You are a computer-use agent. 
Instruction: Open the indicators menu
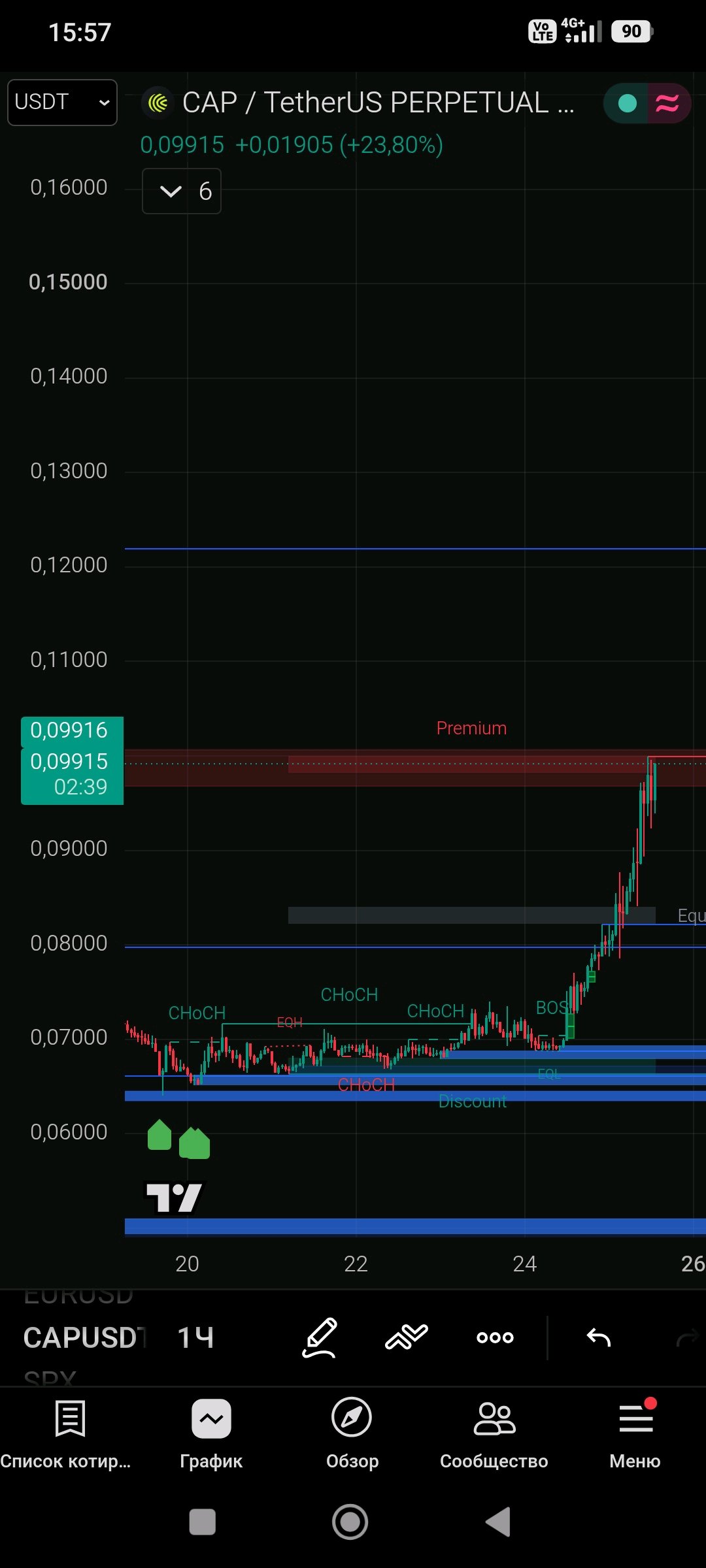coord(406,1337)
